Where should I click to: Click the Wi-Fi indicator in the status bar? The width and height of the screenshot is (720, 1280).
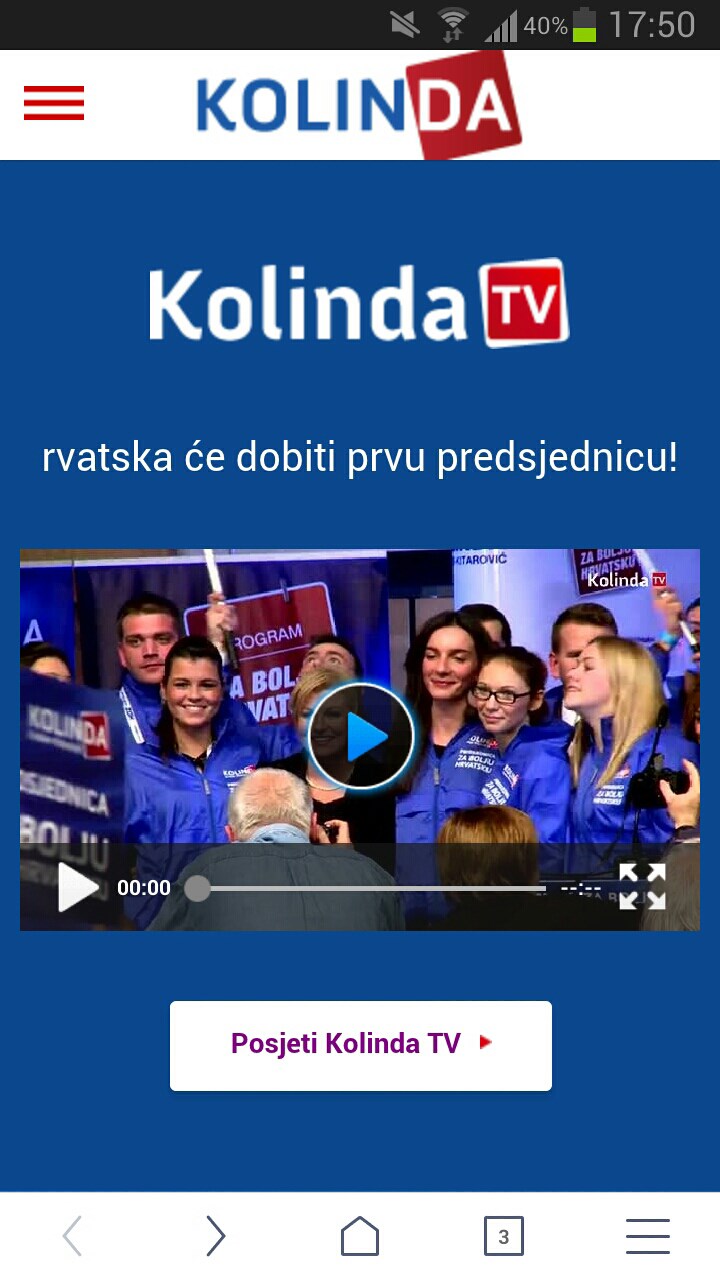pyautogui.click(x=451, y=23)
